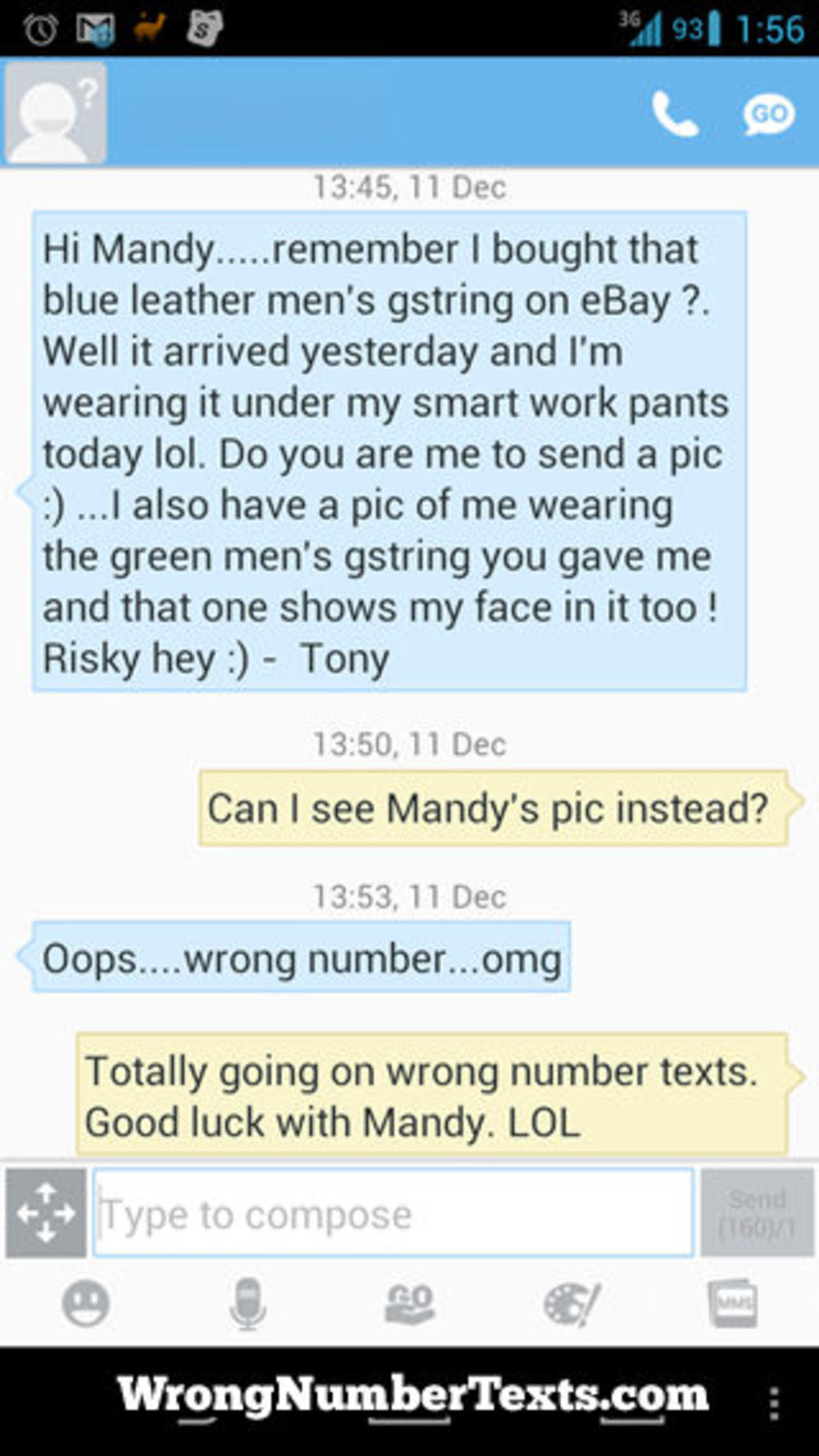Open the four-arrow expand panel icon
Image resolution: width=819 pixels, height=1456 pixels.
[46, 1214]
